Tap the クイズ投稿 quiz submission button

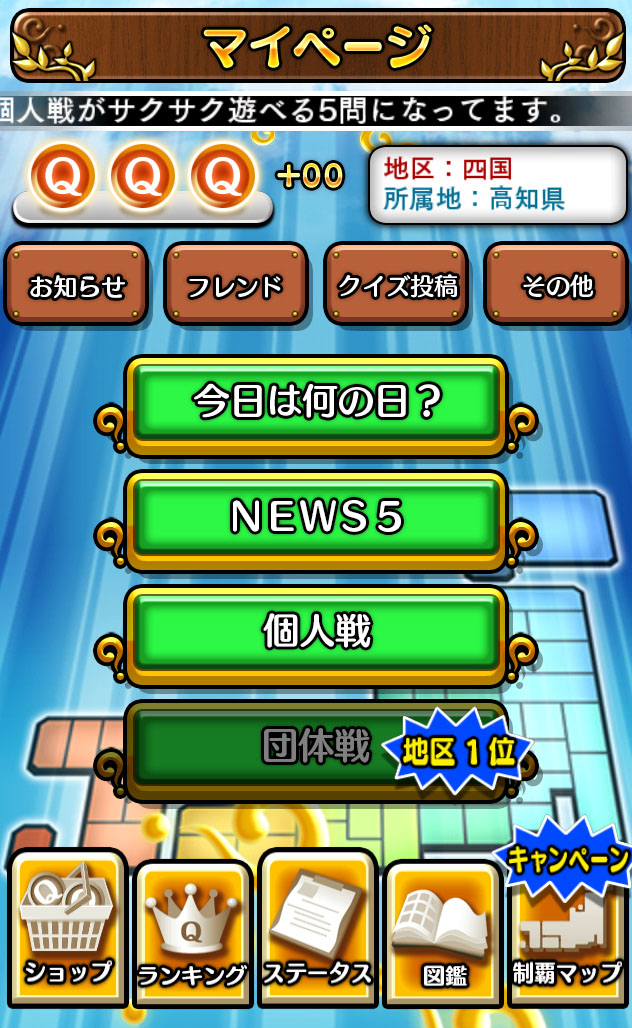click(396, 285)
